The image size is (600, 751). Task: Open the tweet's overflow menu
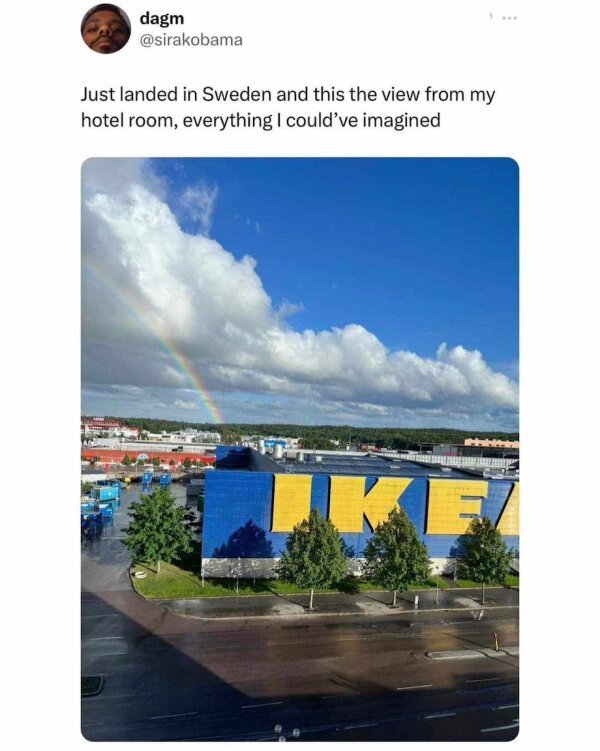click(512, 19)
